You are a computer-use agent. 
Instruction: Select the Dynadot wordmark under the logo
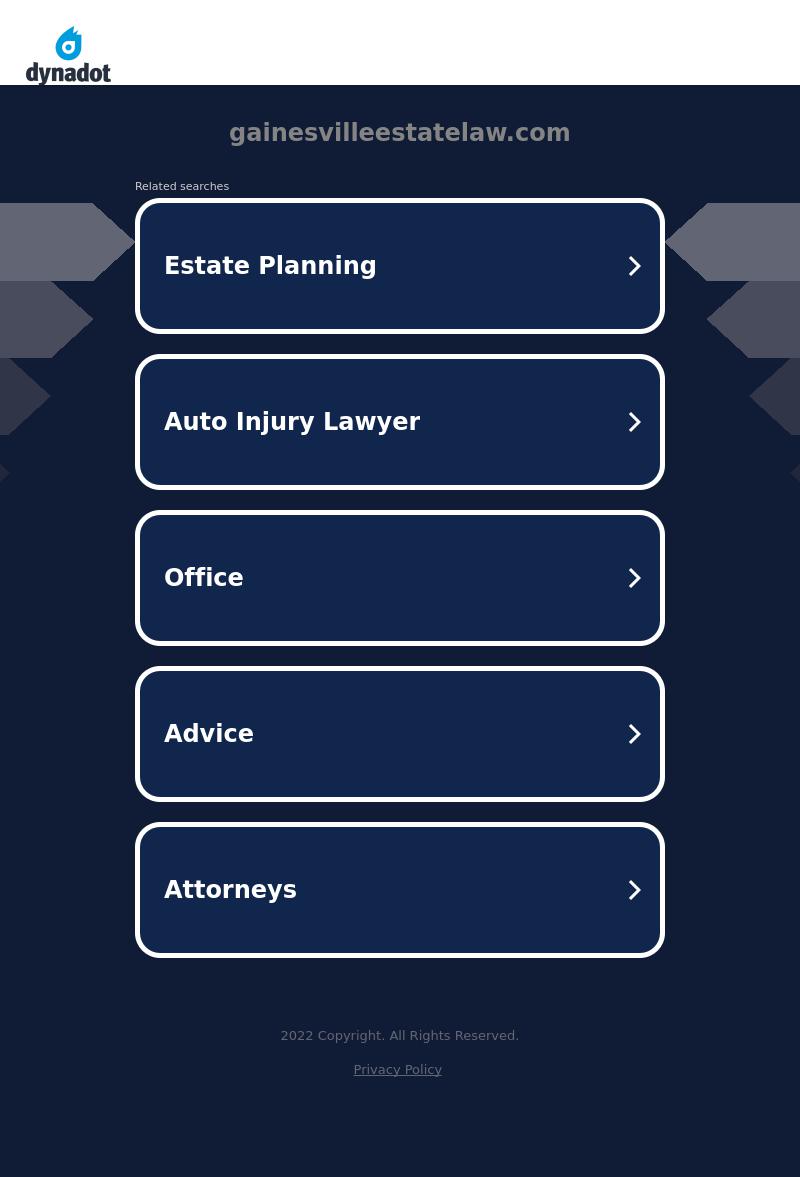68,74
